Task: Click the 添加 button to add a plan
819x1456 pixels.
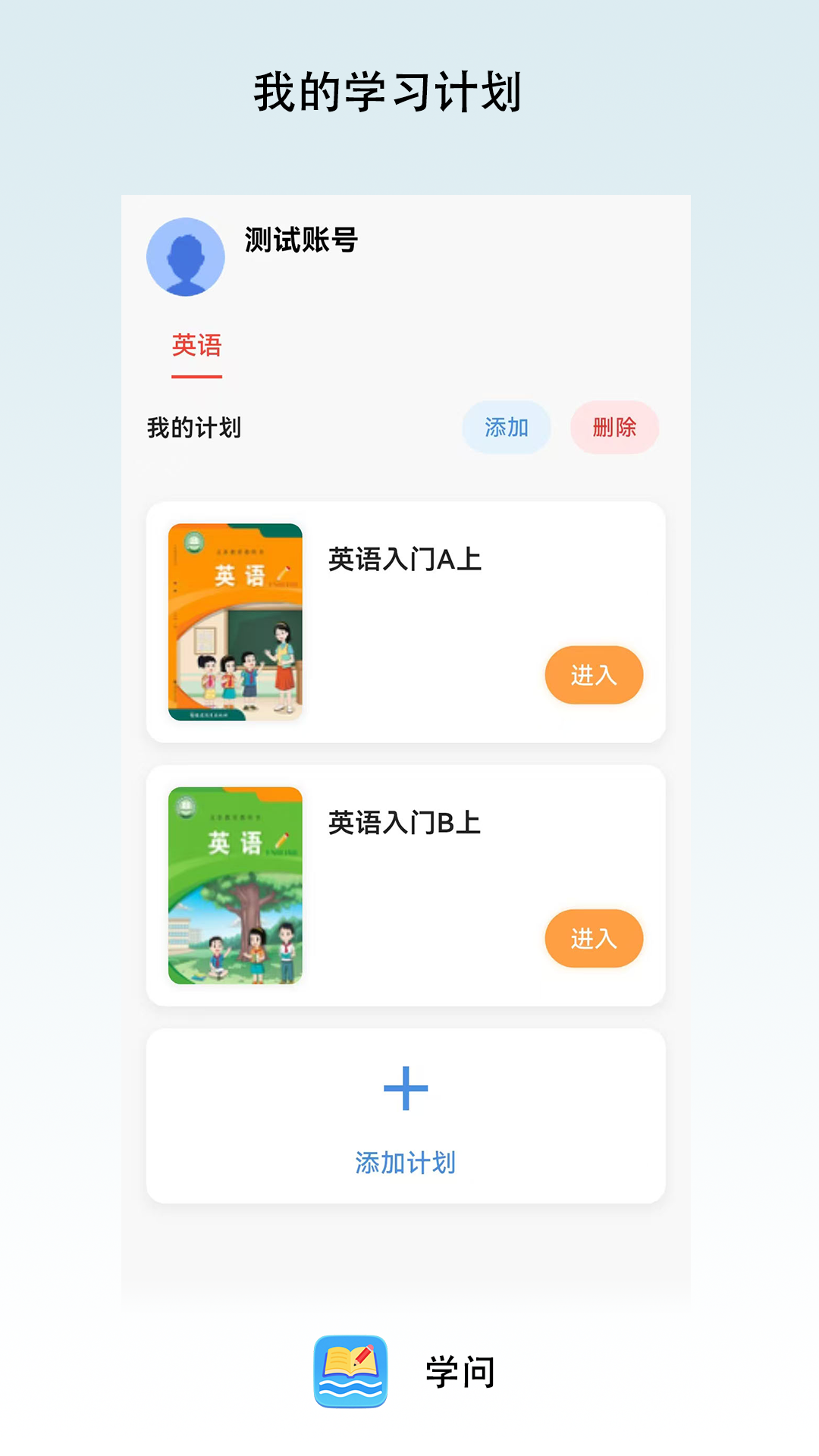Action: point(506,428)
